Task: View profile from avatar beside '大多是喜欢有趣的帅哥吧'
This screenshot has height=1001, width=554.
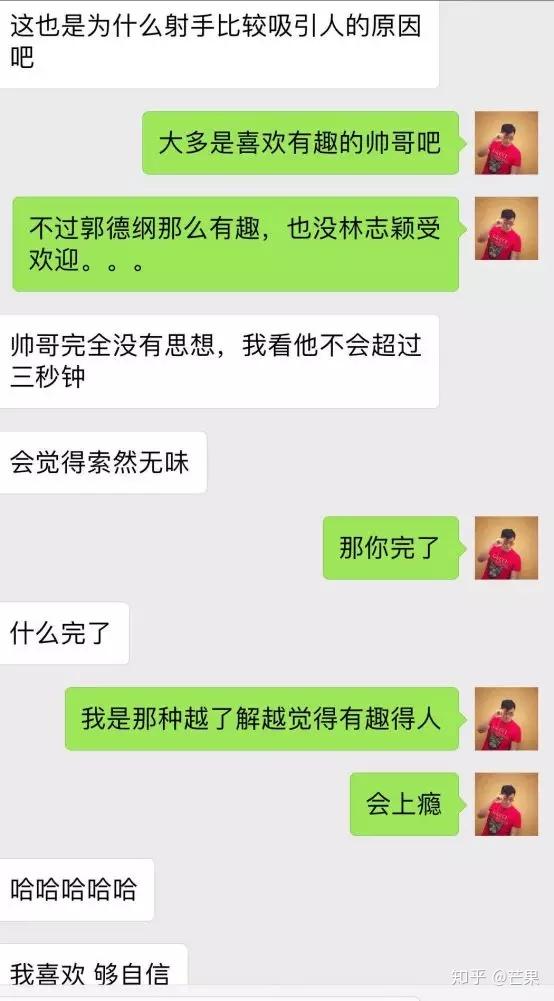Action: click(x=506, y=142)
